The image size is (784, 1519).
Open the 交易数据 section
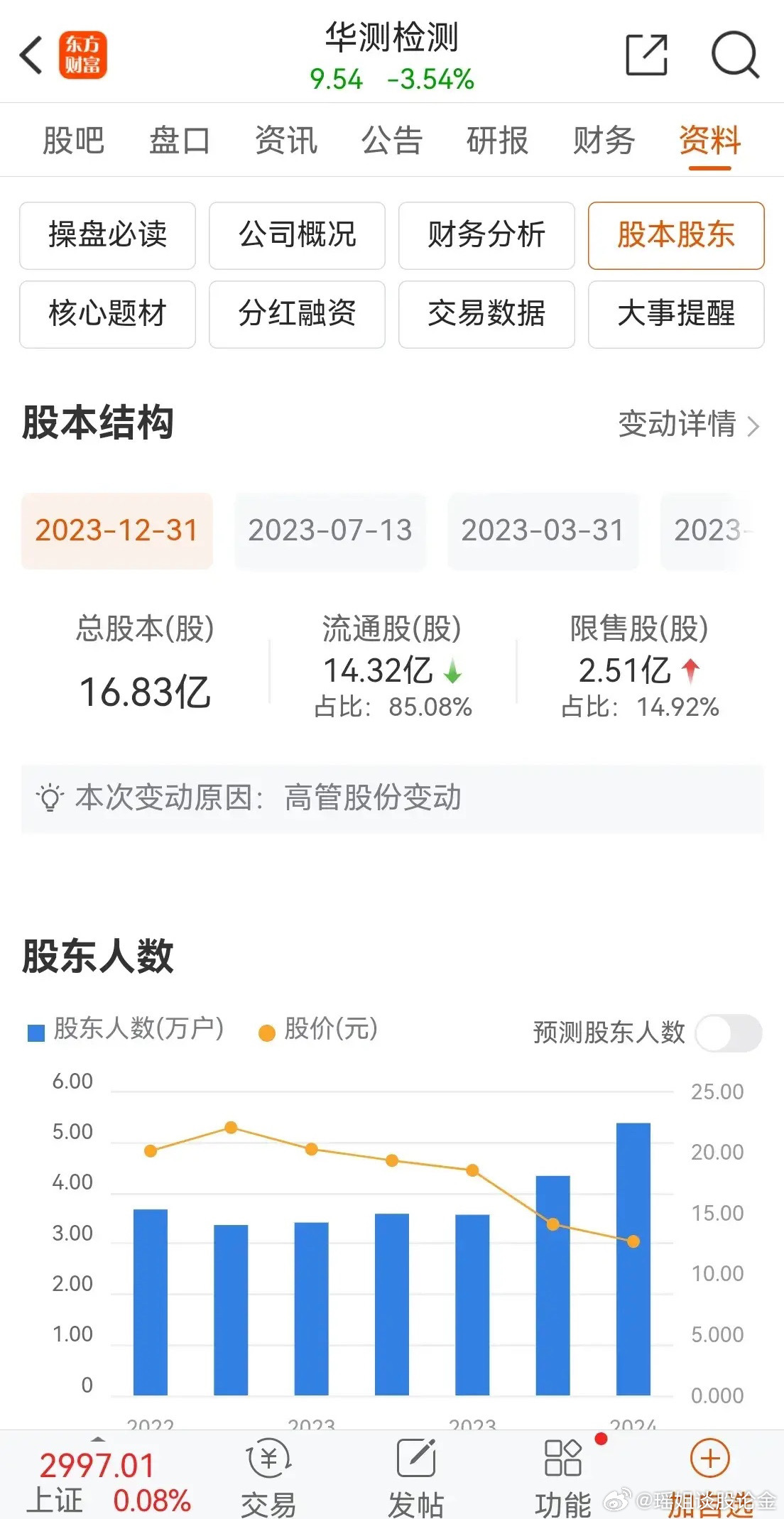(486, 314)
